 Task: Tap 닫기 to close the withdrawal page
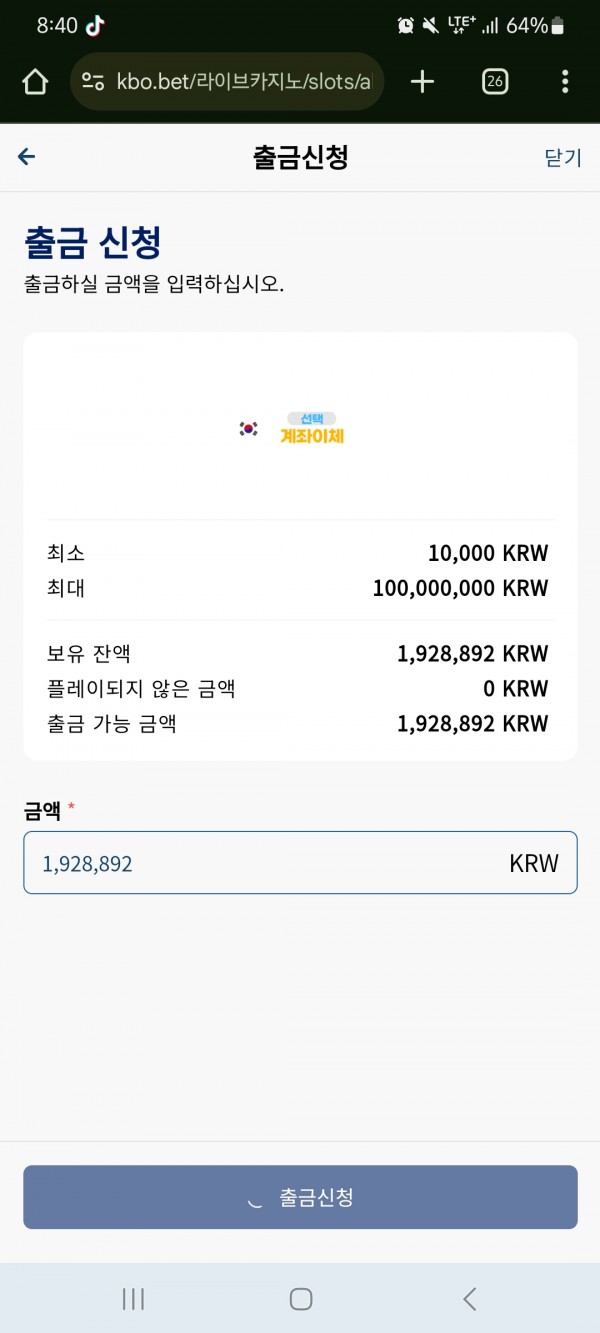coord(562,157)
